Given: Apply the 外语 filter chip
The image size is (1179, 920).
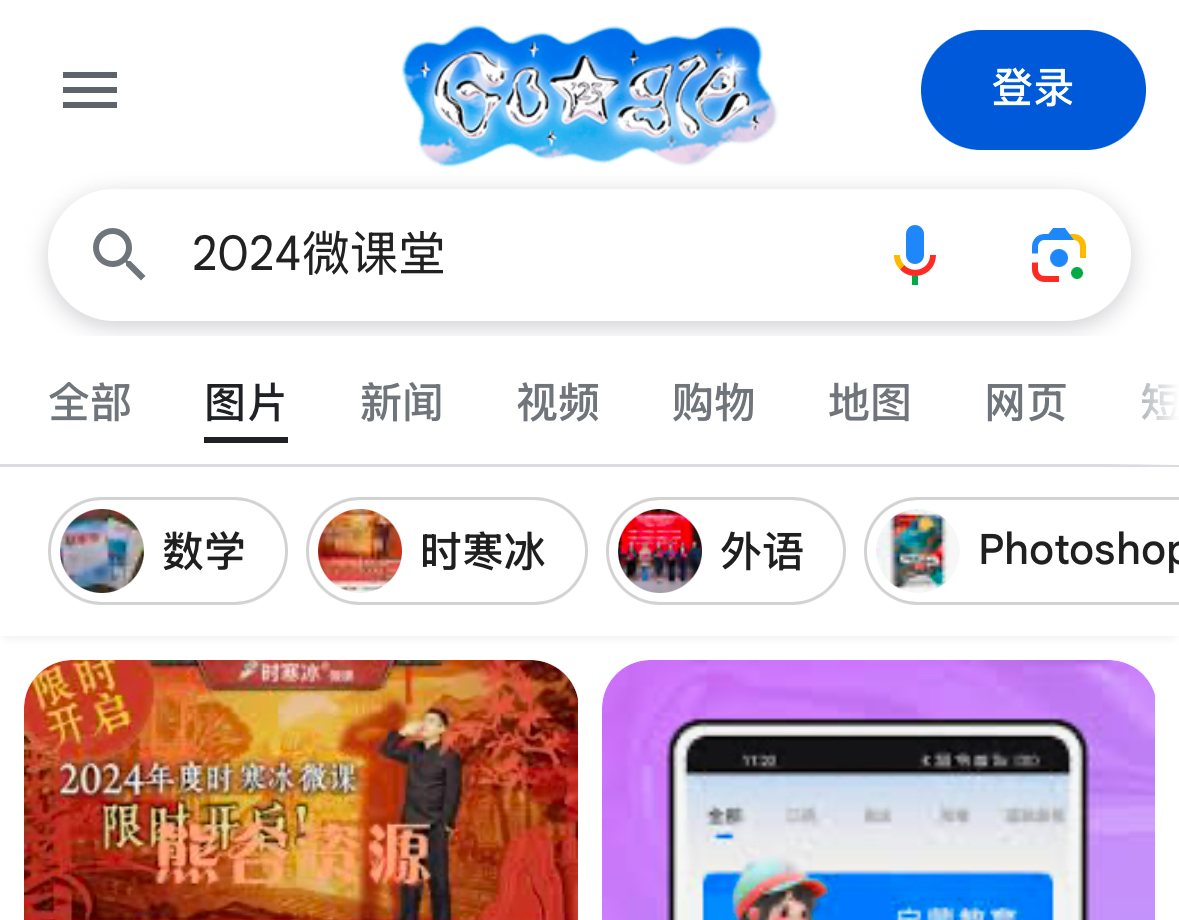Looking at the screenshot, I should (x=725, y=551).
